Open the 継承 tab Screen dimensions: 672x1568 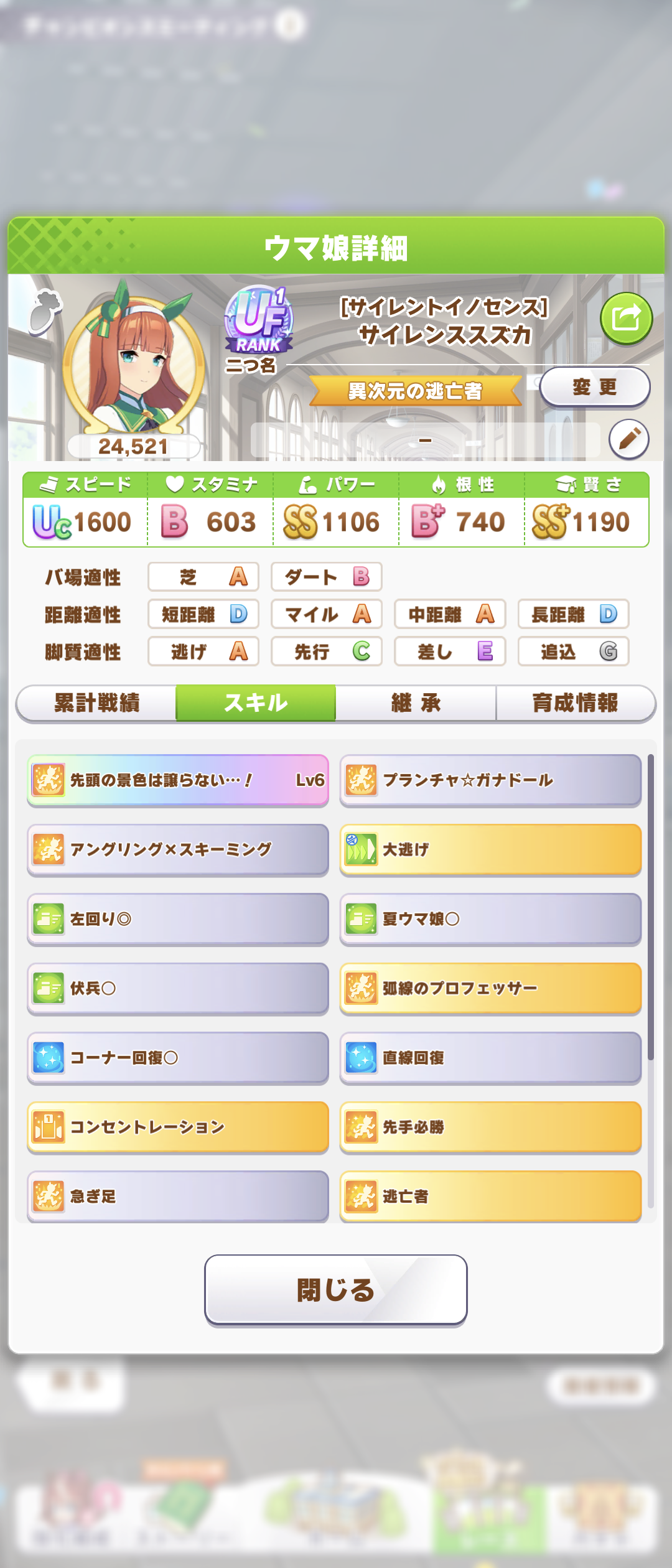point(416,703)
